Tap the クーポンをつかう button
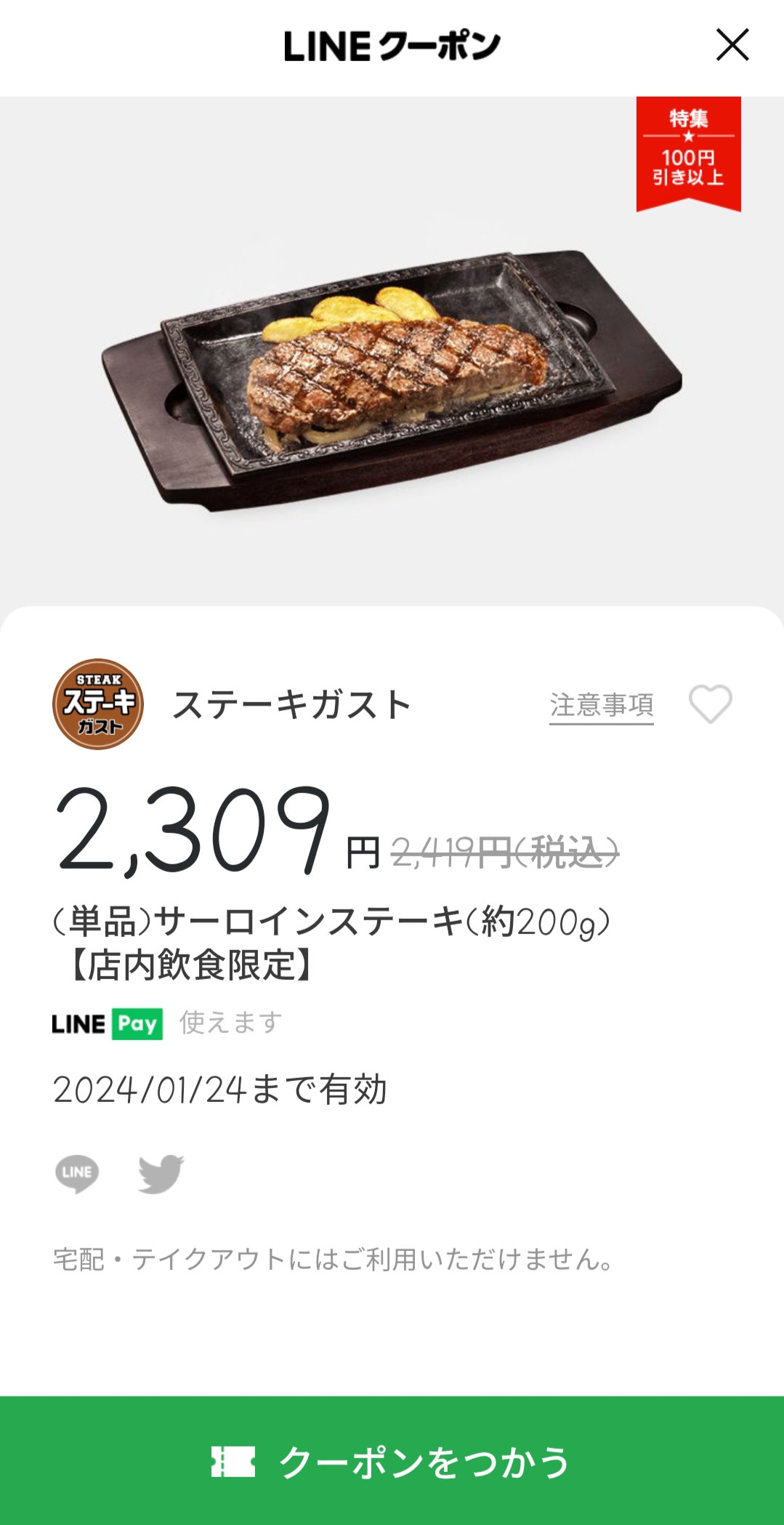 coord(392,1461)
